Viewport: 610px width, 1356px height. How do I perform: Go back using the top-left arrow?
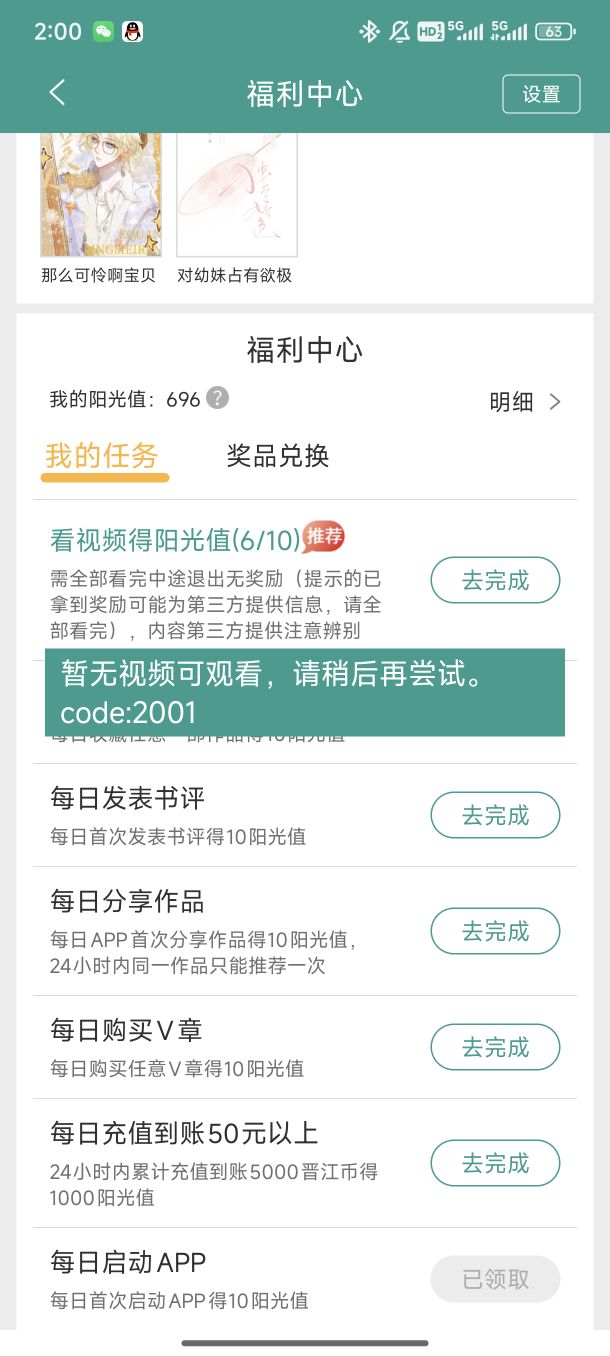(57, 93)
